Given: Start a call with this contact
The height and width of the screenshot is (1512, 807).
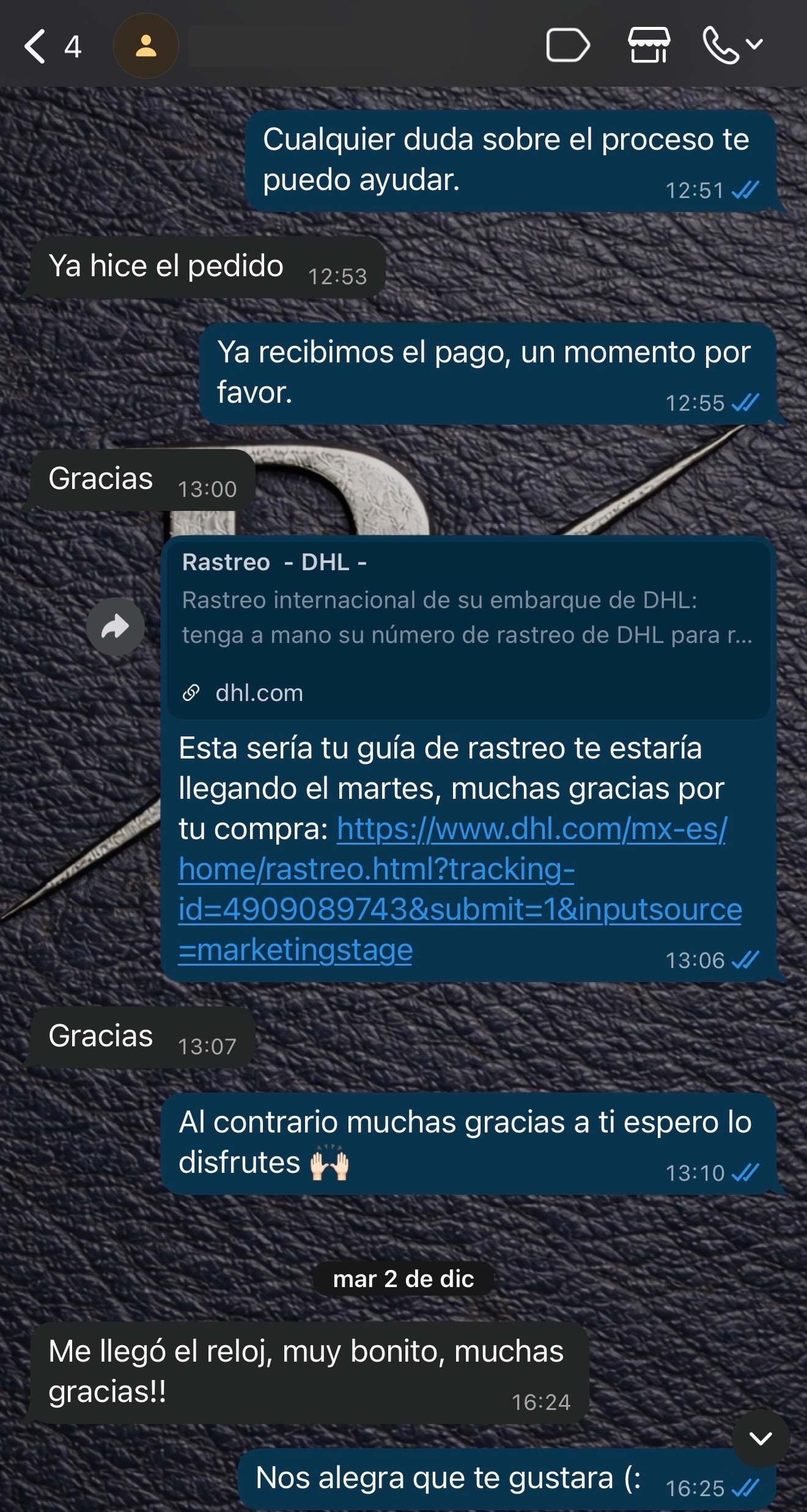Looking at the screenshot, I should click(723, 45).
